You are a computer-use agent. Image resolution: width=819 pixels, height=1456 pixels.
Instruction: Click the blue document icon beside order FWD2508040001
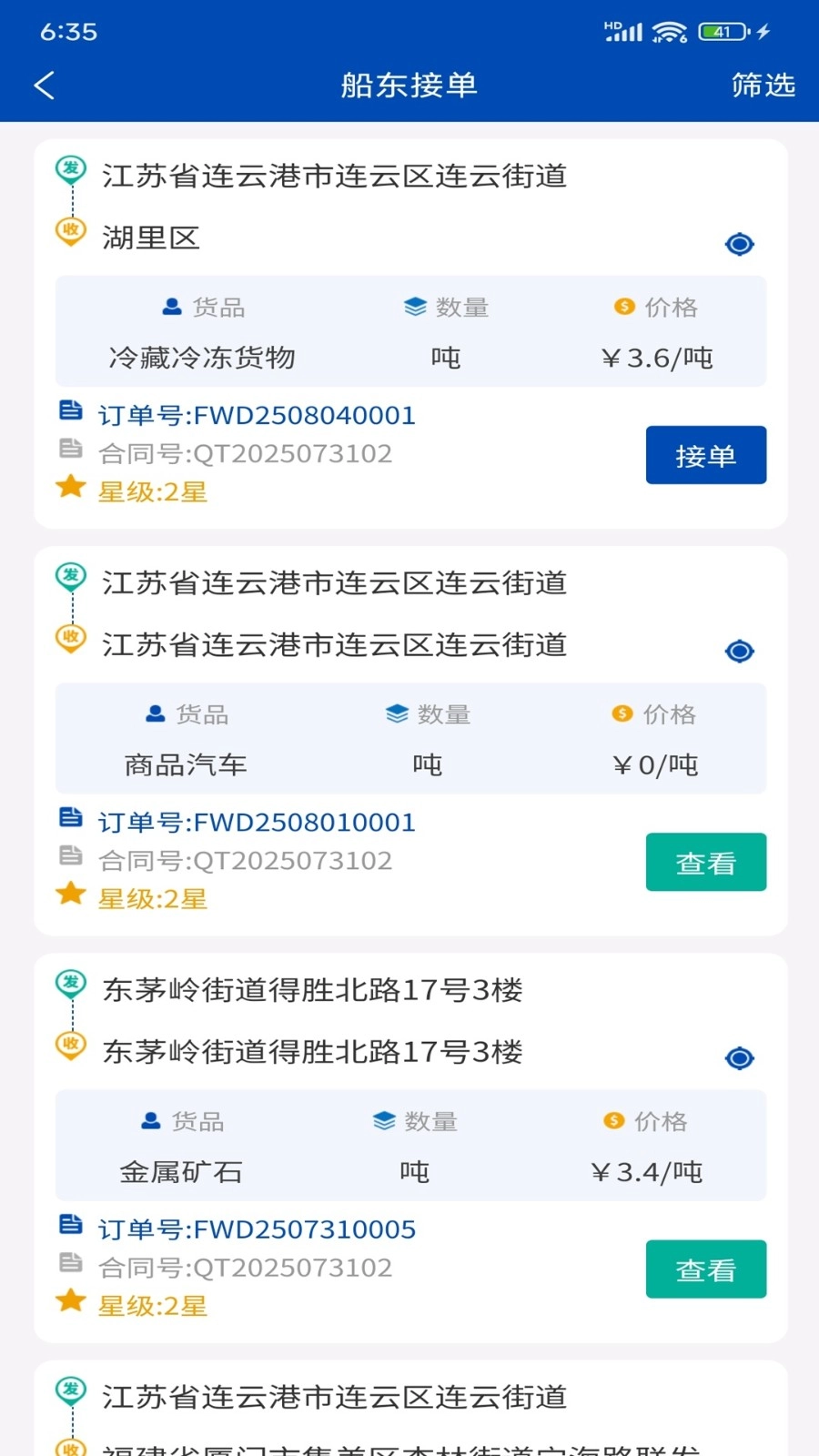tap(72, 410)
